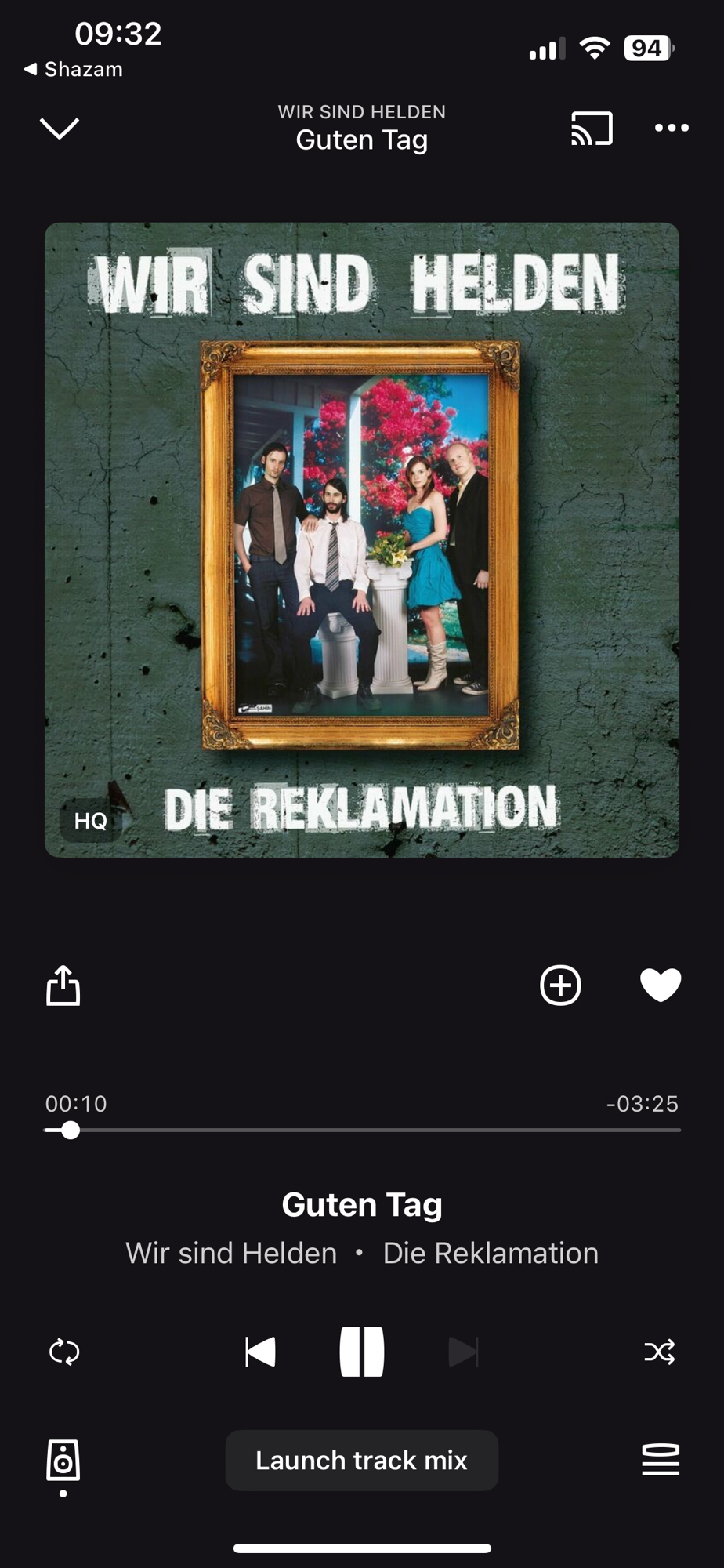Turn on shuffle playback

point(659,1352)
